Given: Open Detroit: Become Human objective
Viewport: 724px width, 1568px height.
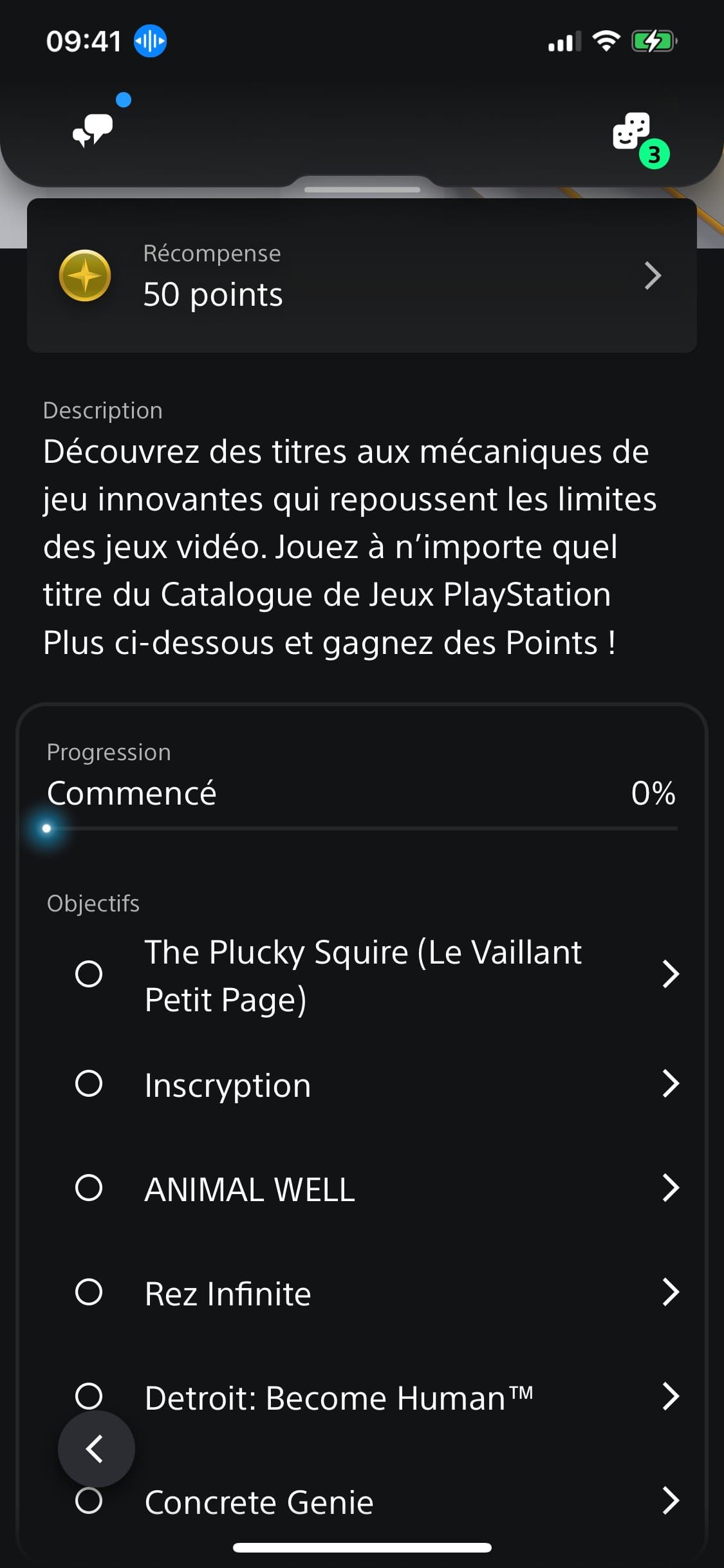Looking at the screenshot, I should 386,1397.
